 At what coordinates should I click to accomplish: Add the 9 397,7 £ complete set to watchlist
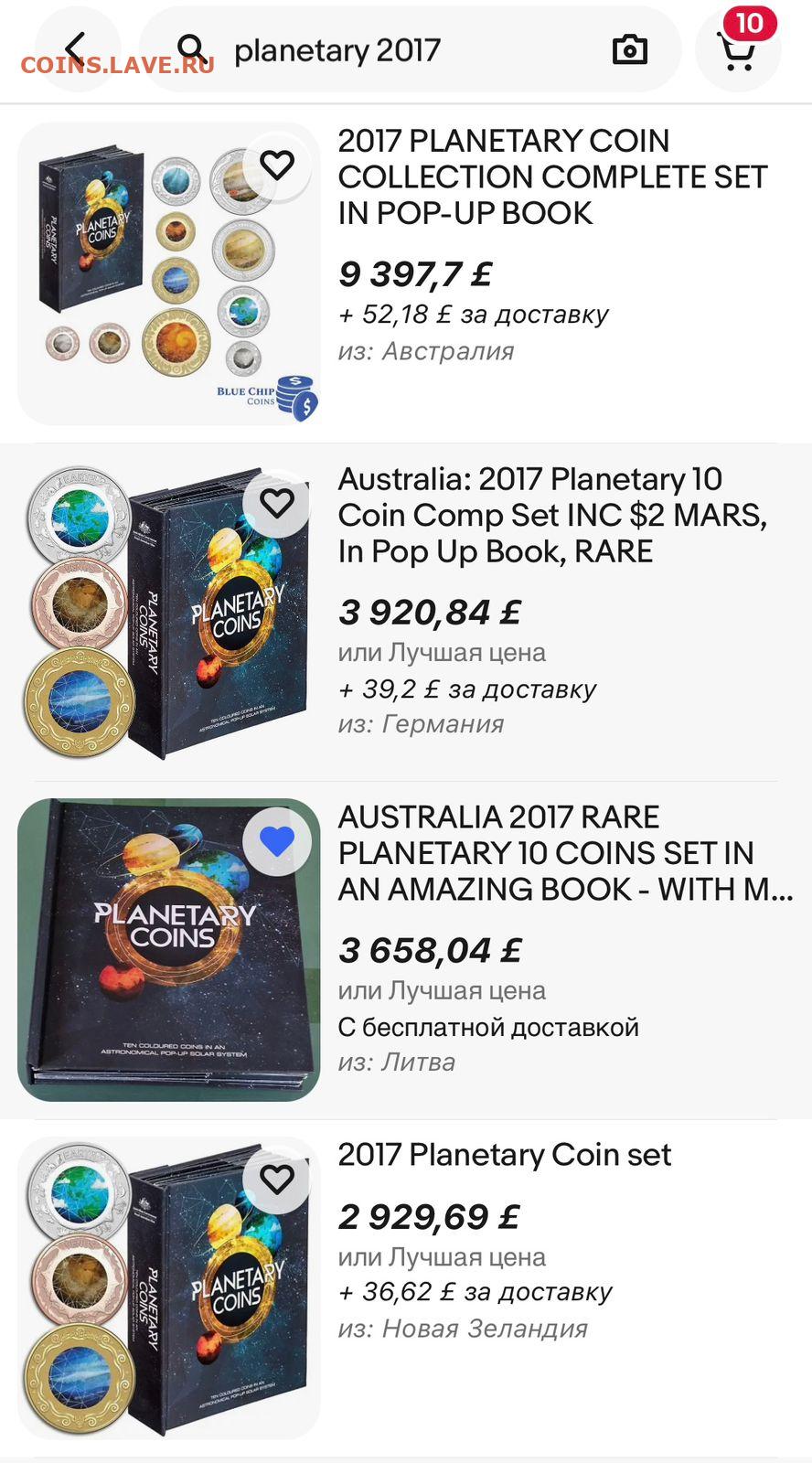[x=277, y=165]
